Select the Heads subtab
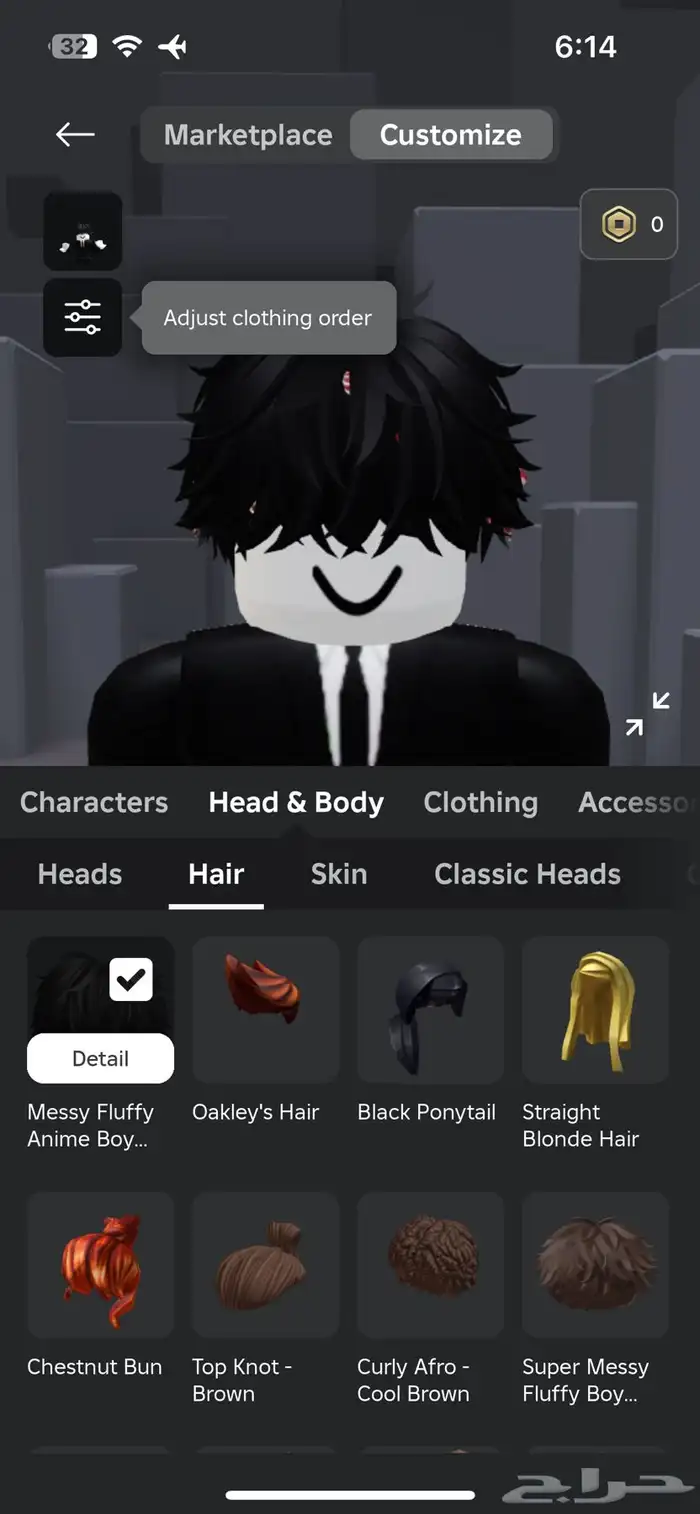This screenshot has height=1514, width=700. click(80, 874)
